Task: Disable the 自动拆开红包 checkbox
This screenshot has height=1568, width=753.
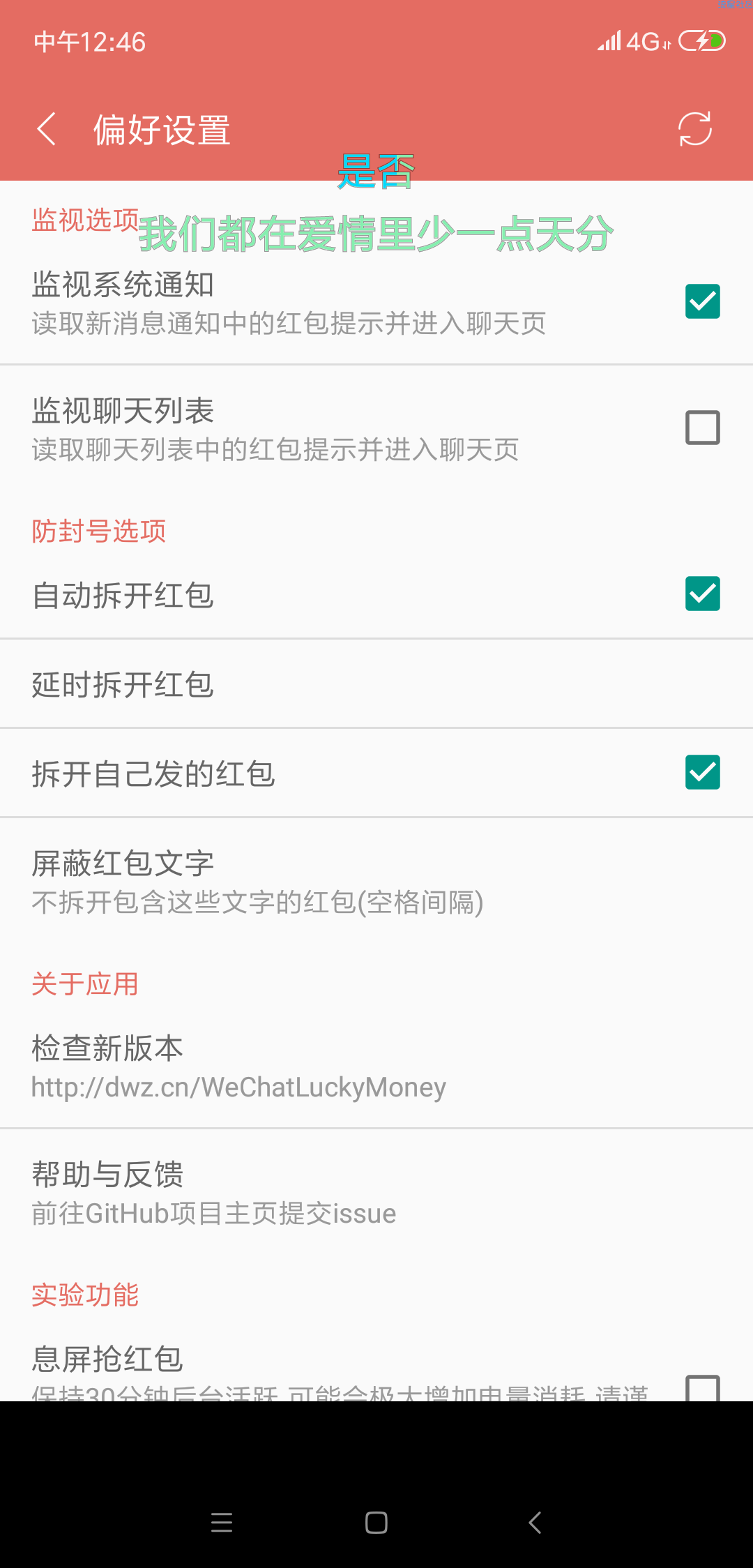Action: 702,594
